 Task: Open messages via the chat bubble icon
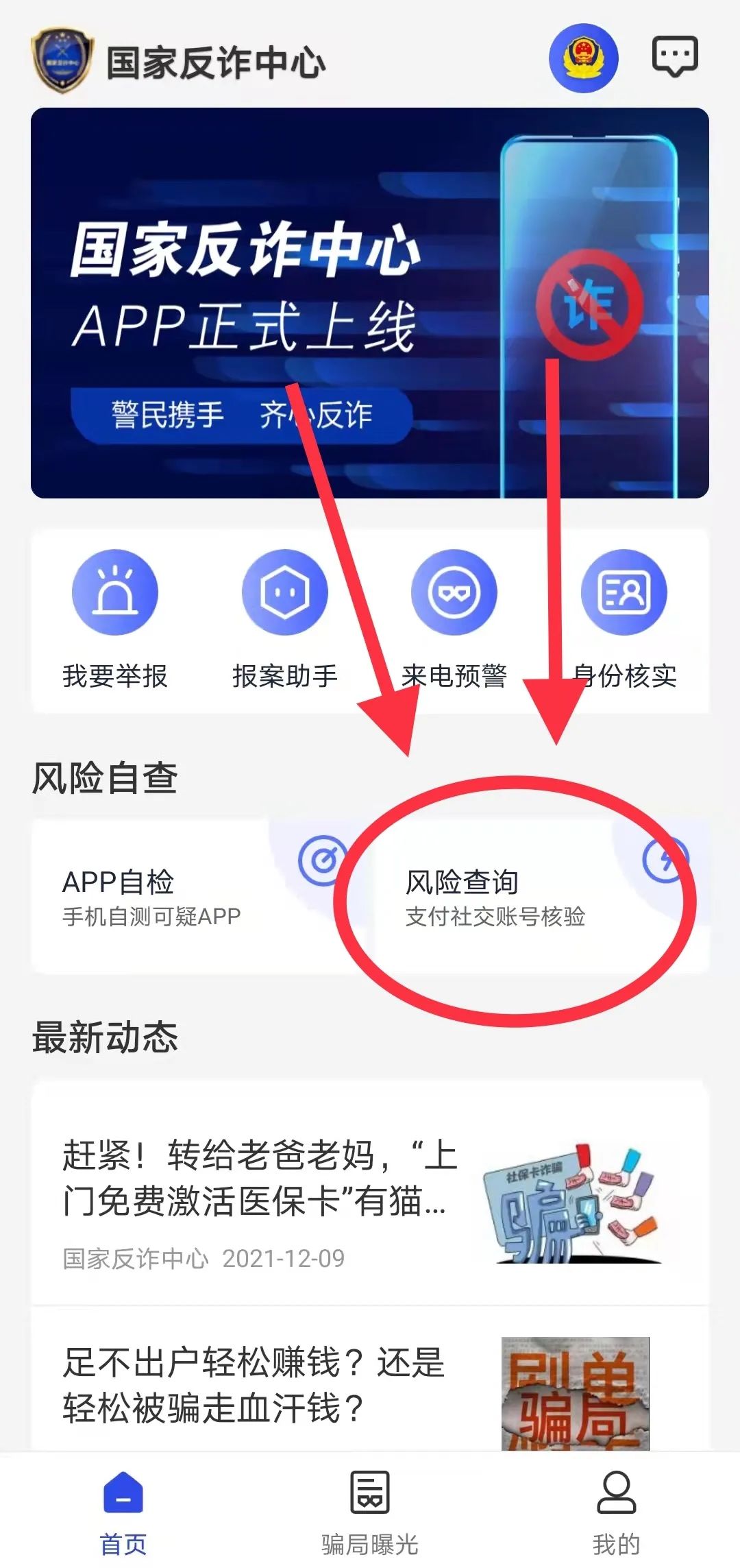677,58
